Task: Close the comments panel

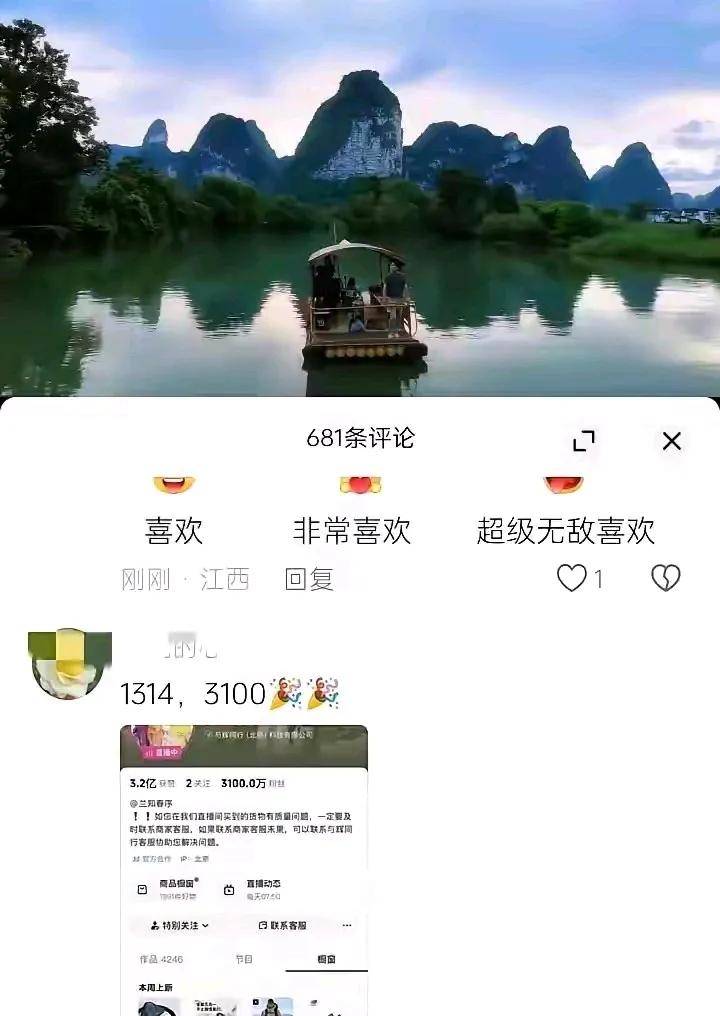Action: [672, 441]
